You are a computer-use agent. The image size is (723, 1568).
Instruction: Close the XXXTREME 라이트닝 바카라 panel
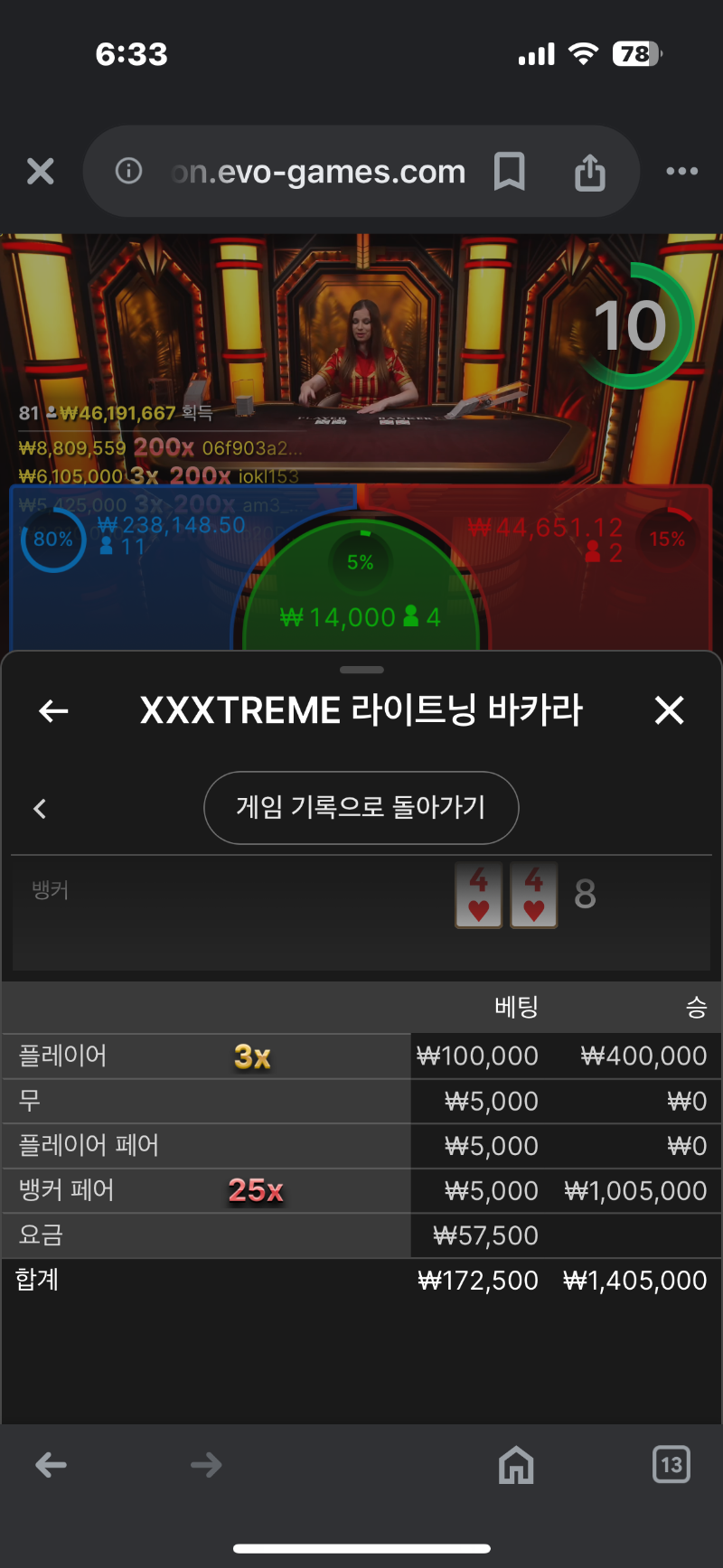[669, 710]
